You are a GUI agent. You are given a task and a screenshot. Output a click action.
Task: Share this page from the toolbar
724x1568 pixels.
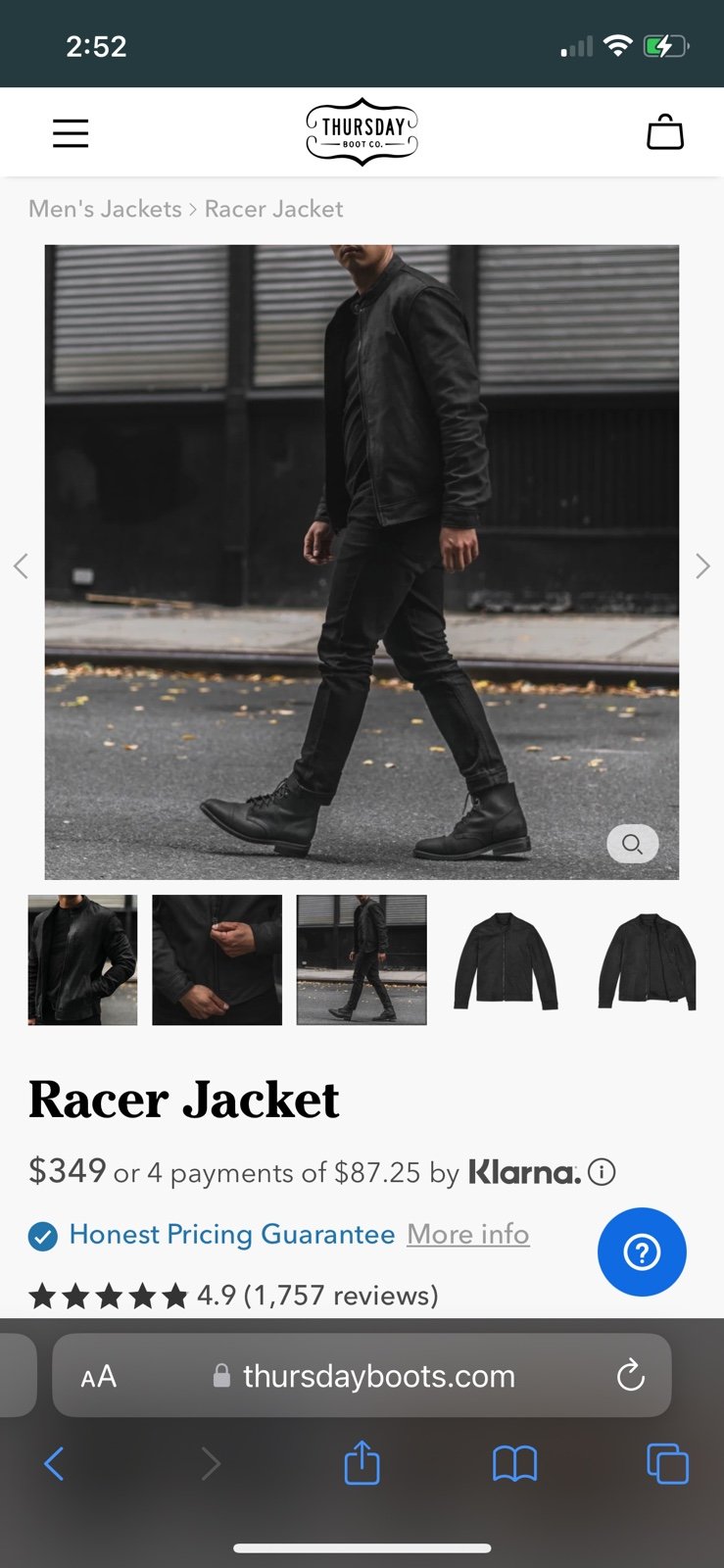[x=362, y=1462]
